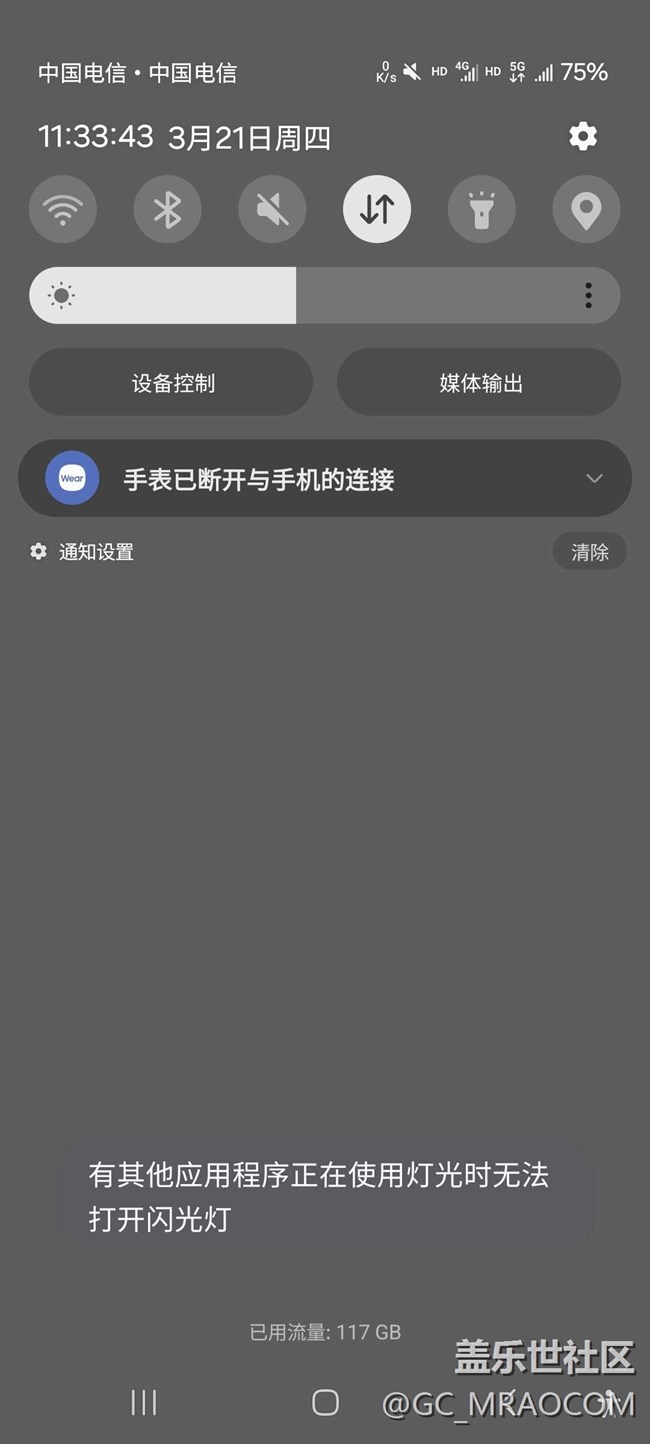Screen dimensions: 650x1444
Task: Open 通知设置
Action: coord(82,552)
